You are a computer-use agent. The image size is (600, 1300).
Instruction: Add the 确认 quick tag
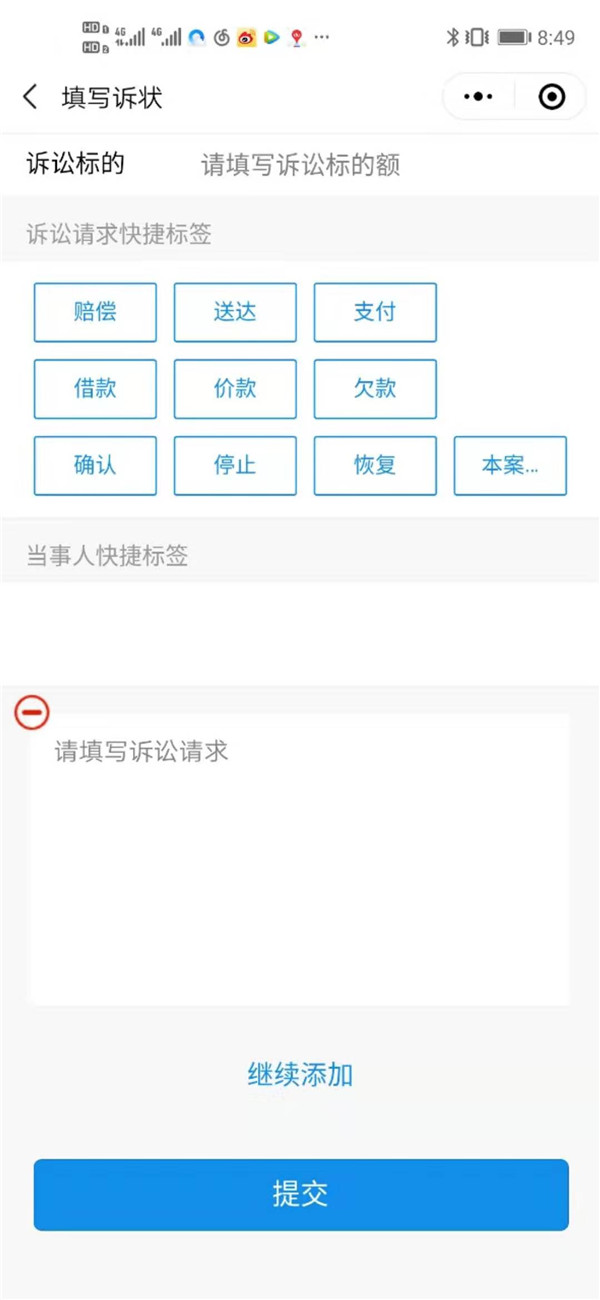click(x=95, y=466)
